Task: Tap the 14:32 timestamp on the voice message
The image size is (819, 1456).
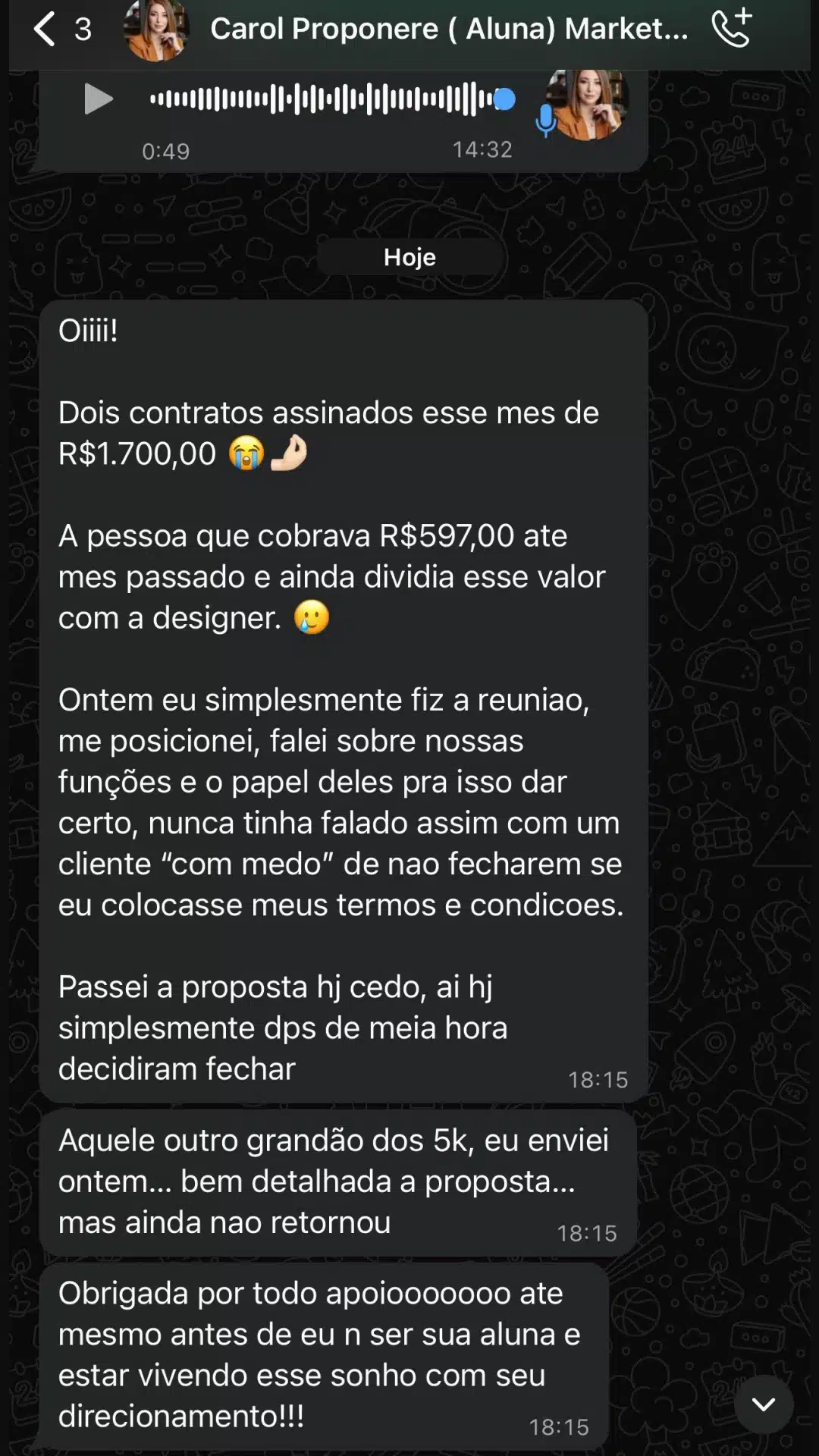Action: click(x=483, y=149)
